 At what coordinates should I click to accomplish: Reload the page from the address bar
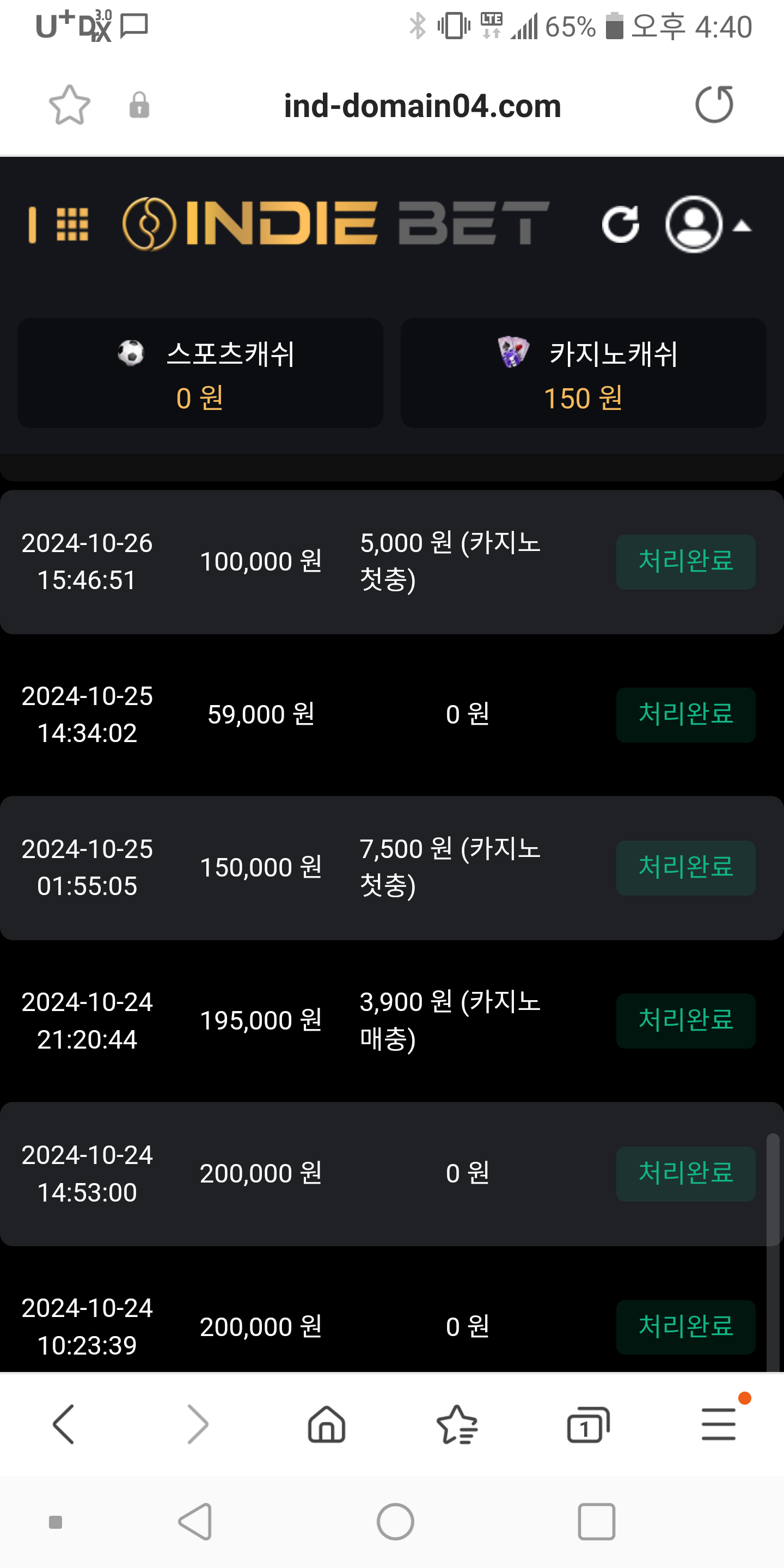[x=714, y=105]
